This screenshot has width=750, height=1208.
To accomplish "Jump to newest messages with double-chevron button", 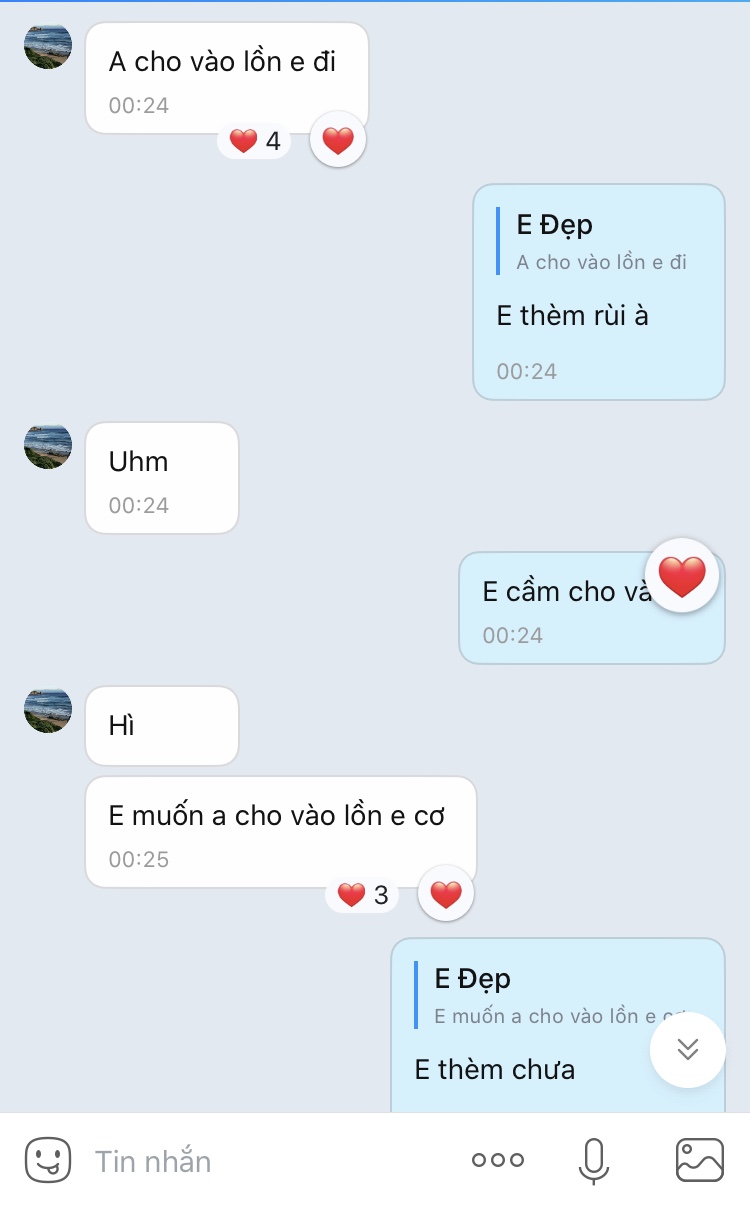I will point(687,1049).
